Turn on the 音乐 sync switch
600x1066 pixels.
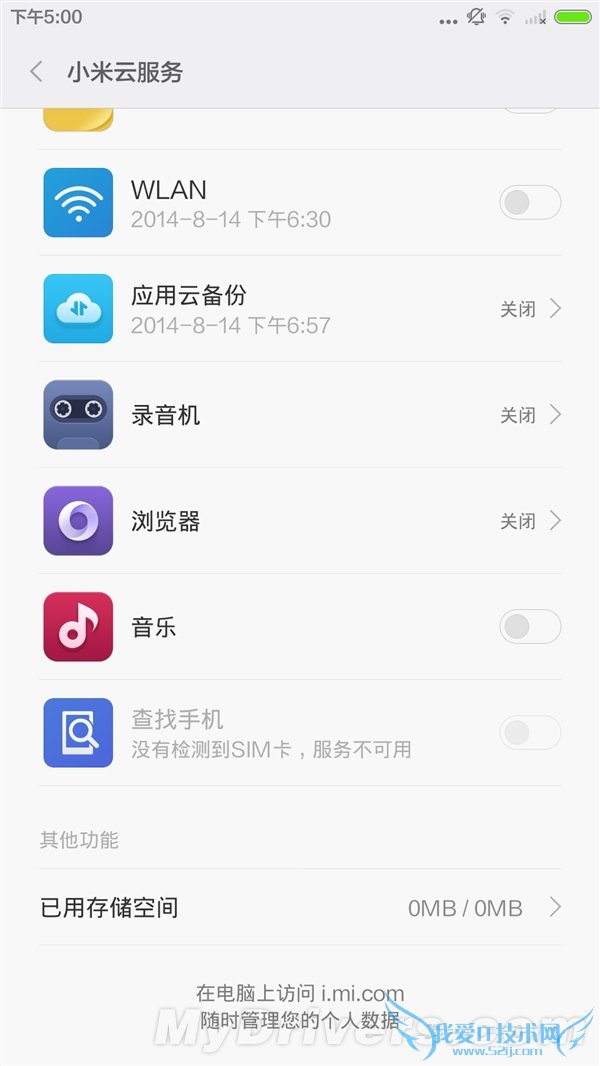529,627
